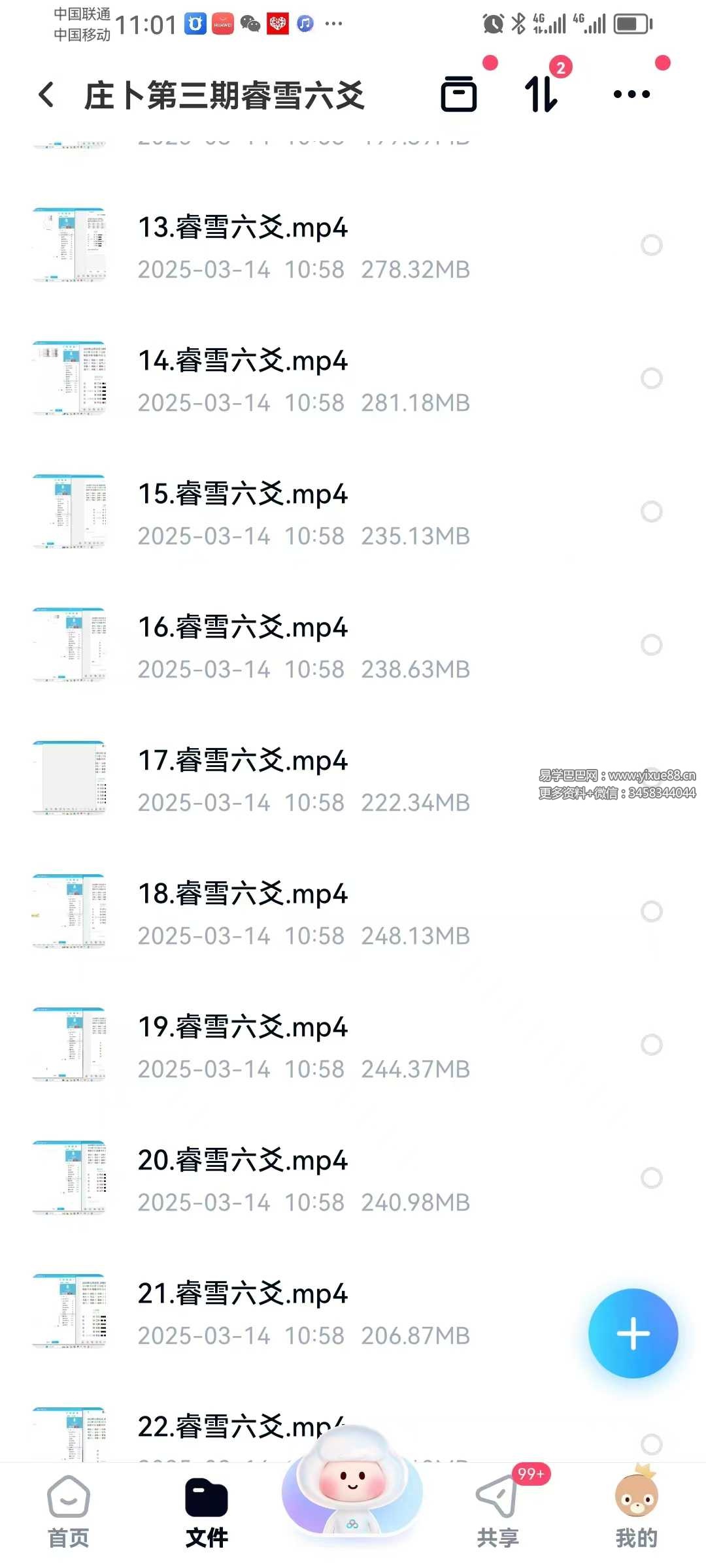Mark the circle for 20.睿雪六爻.mp4
Screen dimensions: 706x1568
click(651, 1178)
